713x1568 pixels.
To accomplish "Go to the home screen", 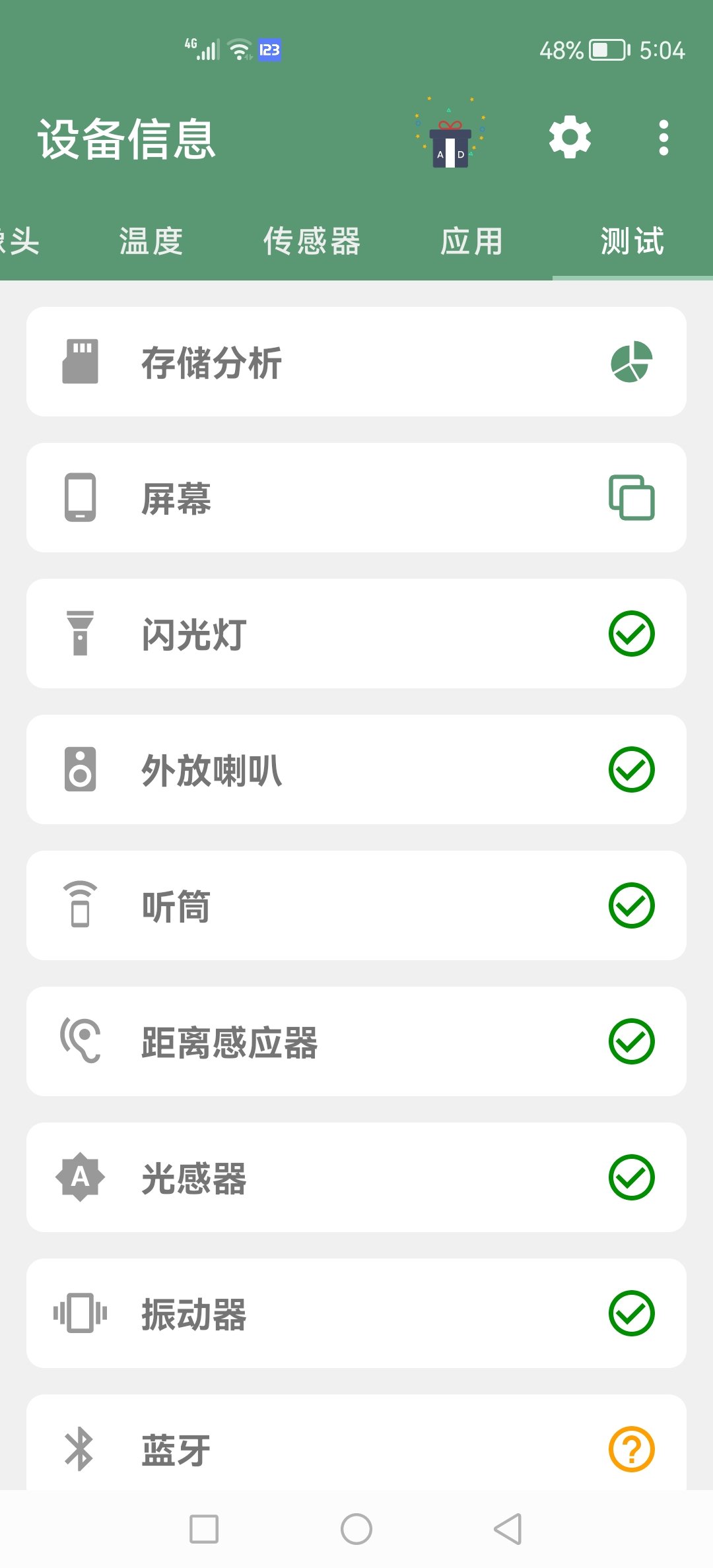I will point(356,1529).
